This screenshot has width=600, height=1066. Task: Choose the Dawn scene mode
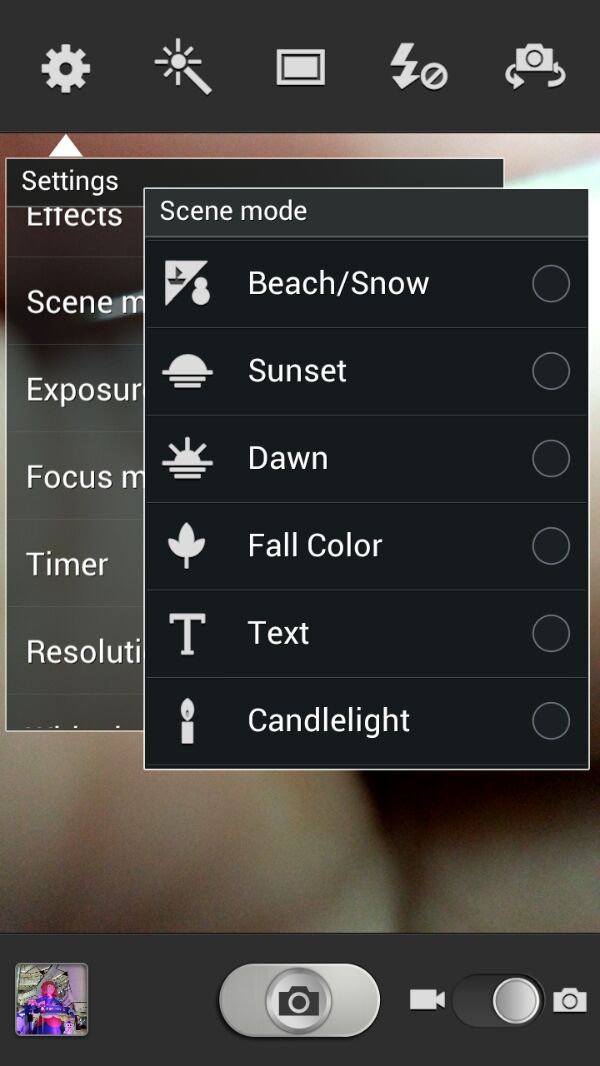pos(366,458)
